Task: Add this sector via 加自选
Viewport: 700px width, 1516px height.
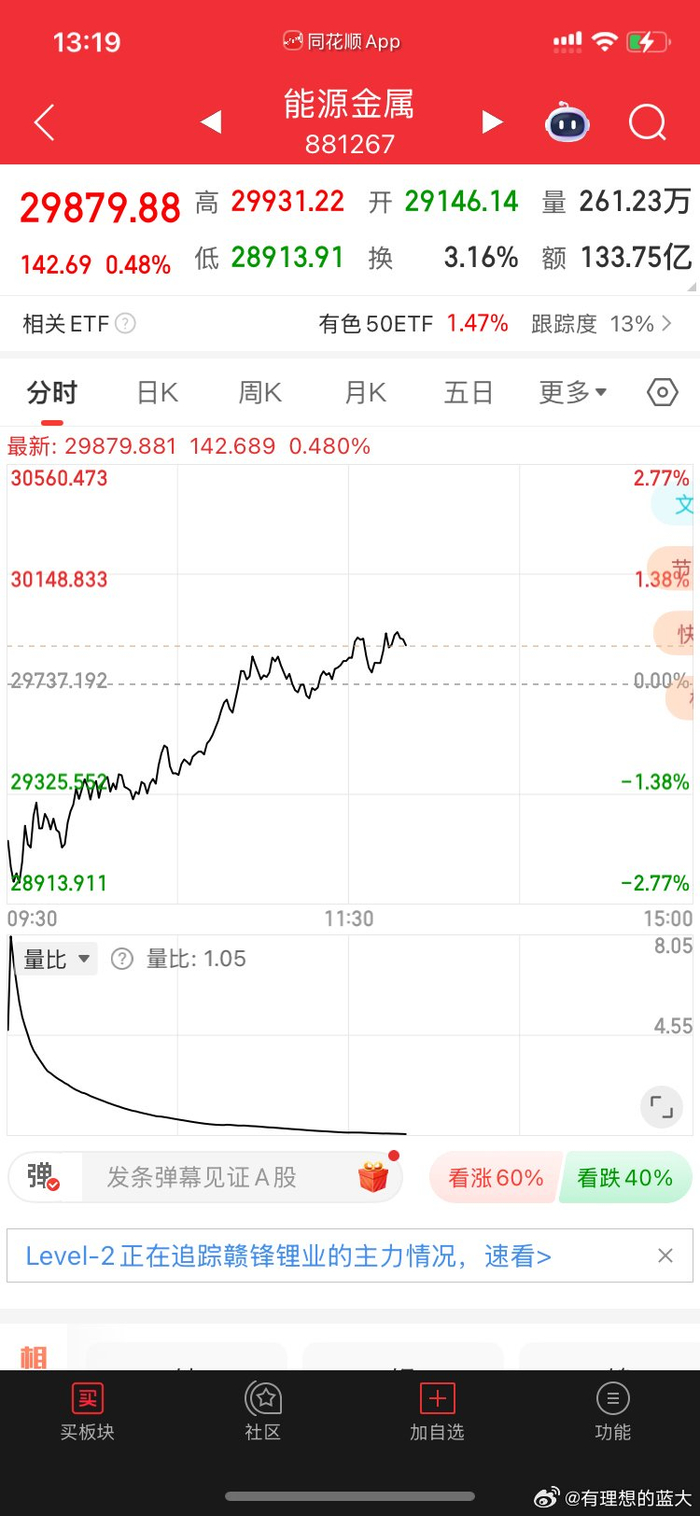Action: (437, 1411)
